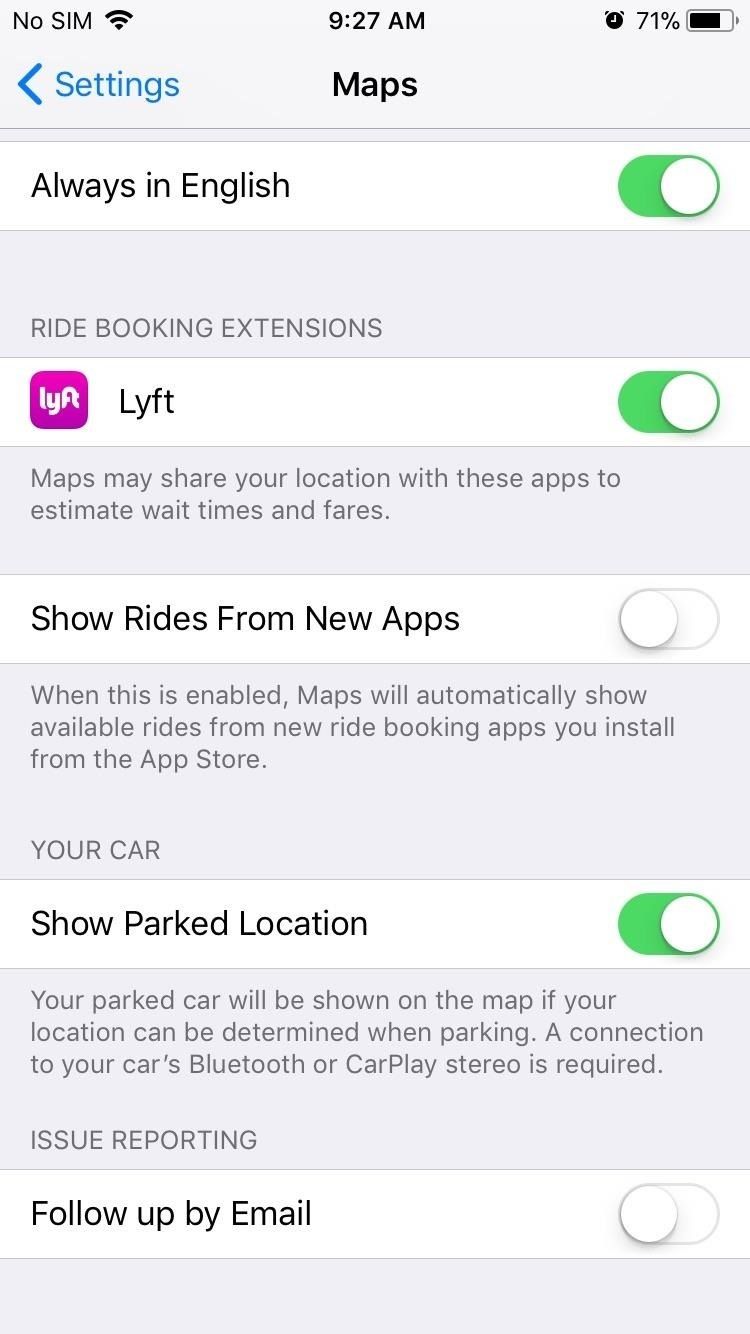
Task: Open the Lyft app icon
Action: pyautogui.click(x=58, y=400)
